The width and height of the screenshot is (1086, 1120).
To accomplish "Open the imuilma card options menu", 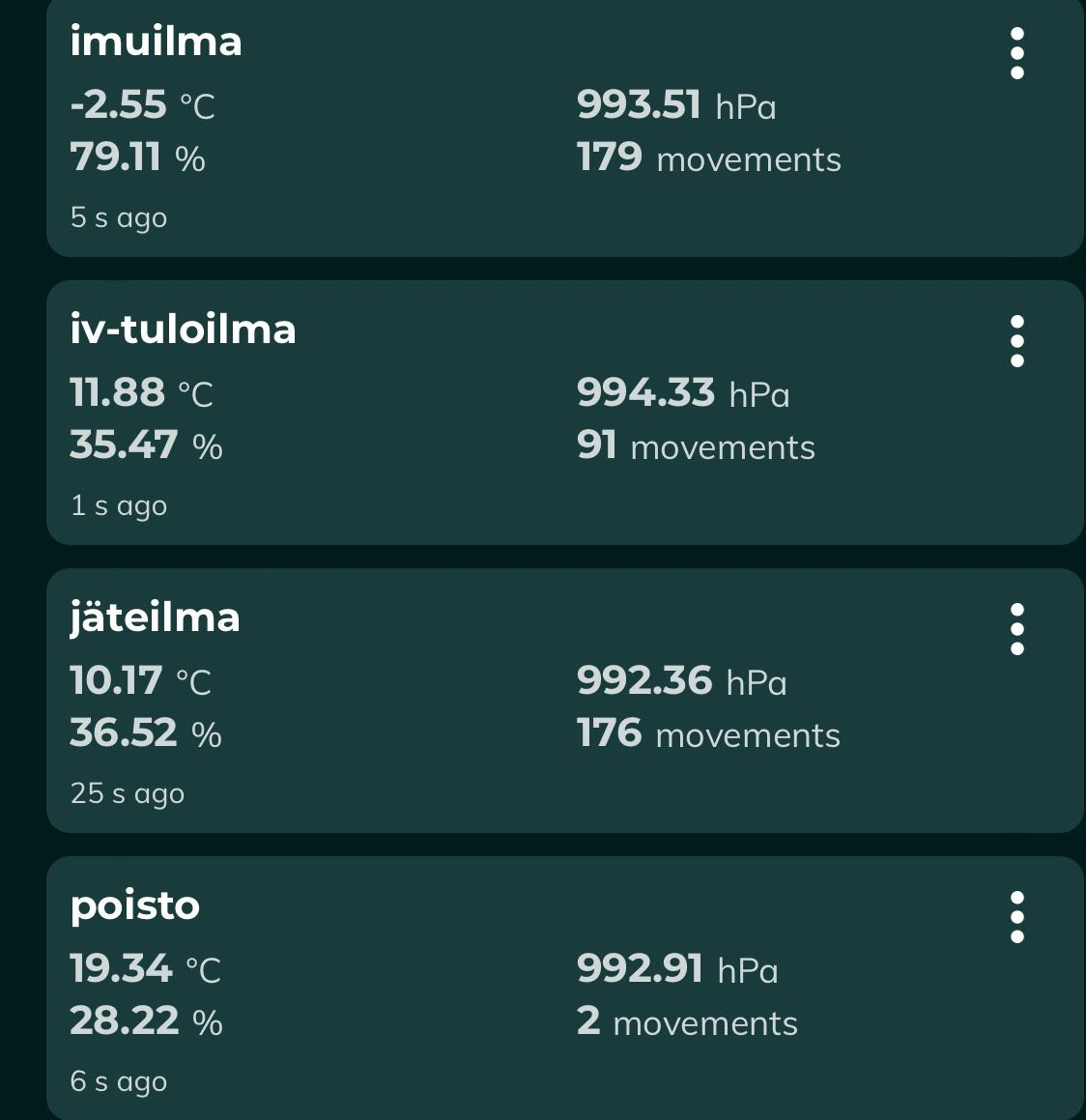I will 1018,55.
